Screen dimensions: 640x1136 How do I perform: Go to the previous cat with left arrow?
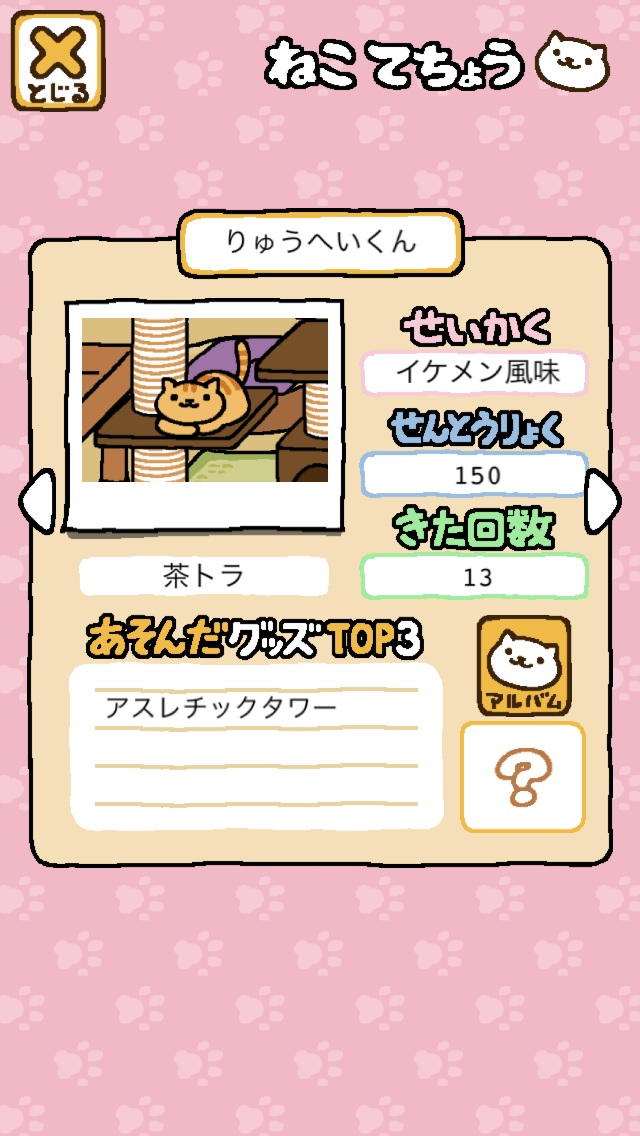[36, 501]
